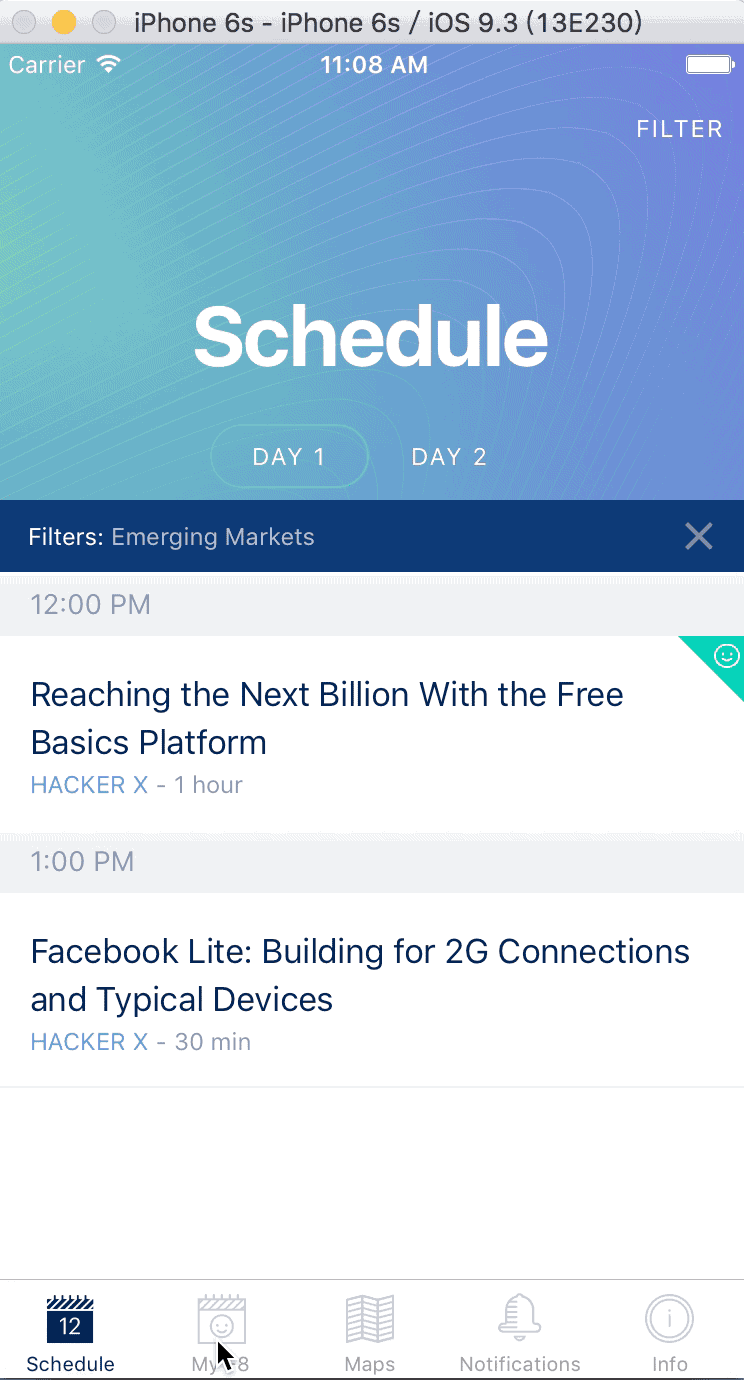The width and height of the screenshot is (744, 1380).
Task: Select the Schedule tab
Action: pos(70,1332)
